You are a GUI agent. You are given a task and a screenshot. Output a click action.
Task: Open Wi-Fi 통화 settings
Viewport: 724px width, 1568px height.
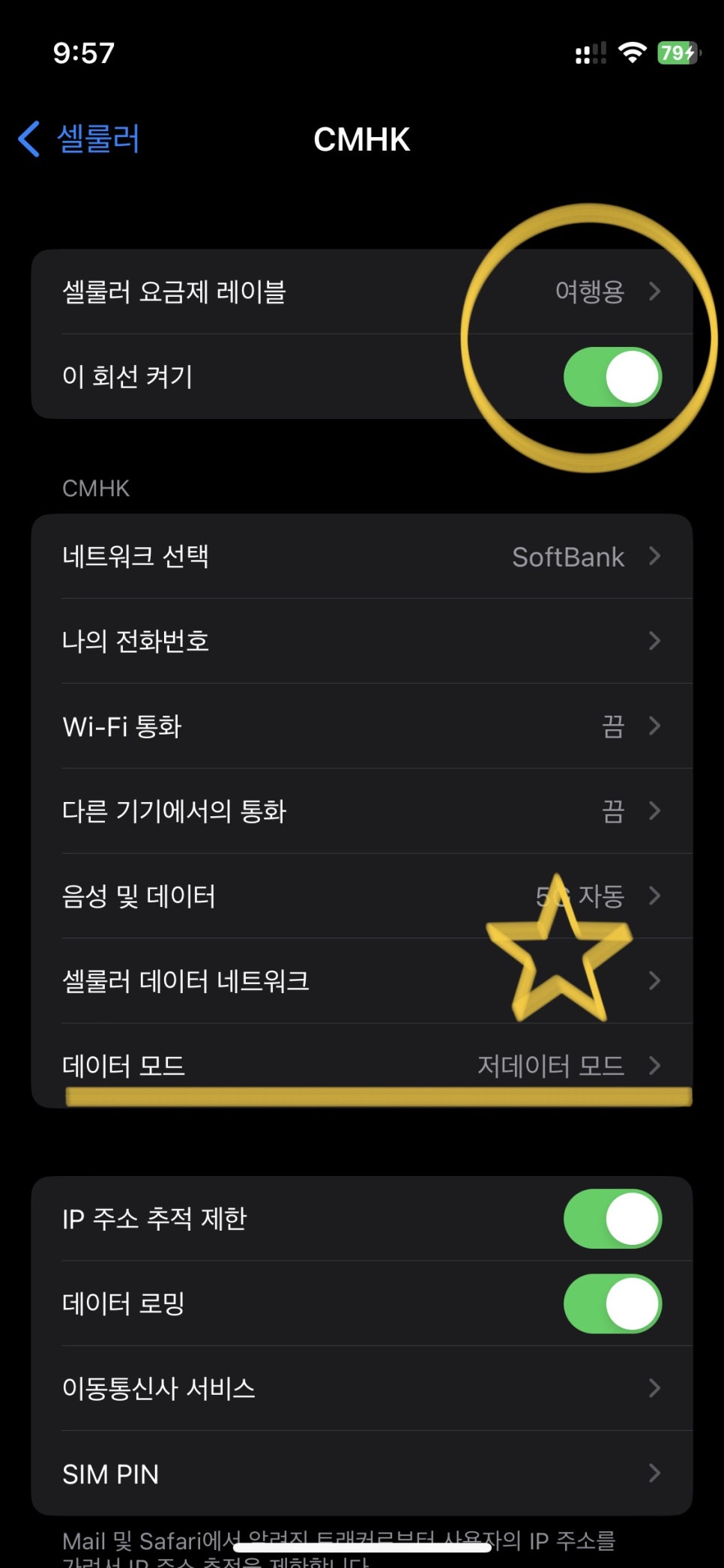tap(361, 726)
